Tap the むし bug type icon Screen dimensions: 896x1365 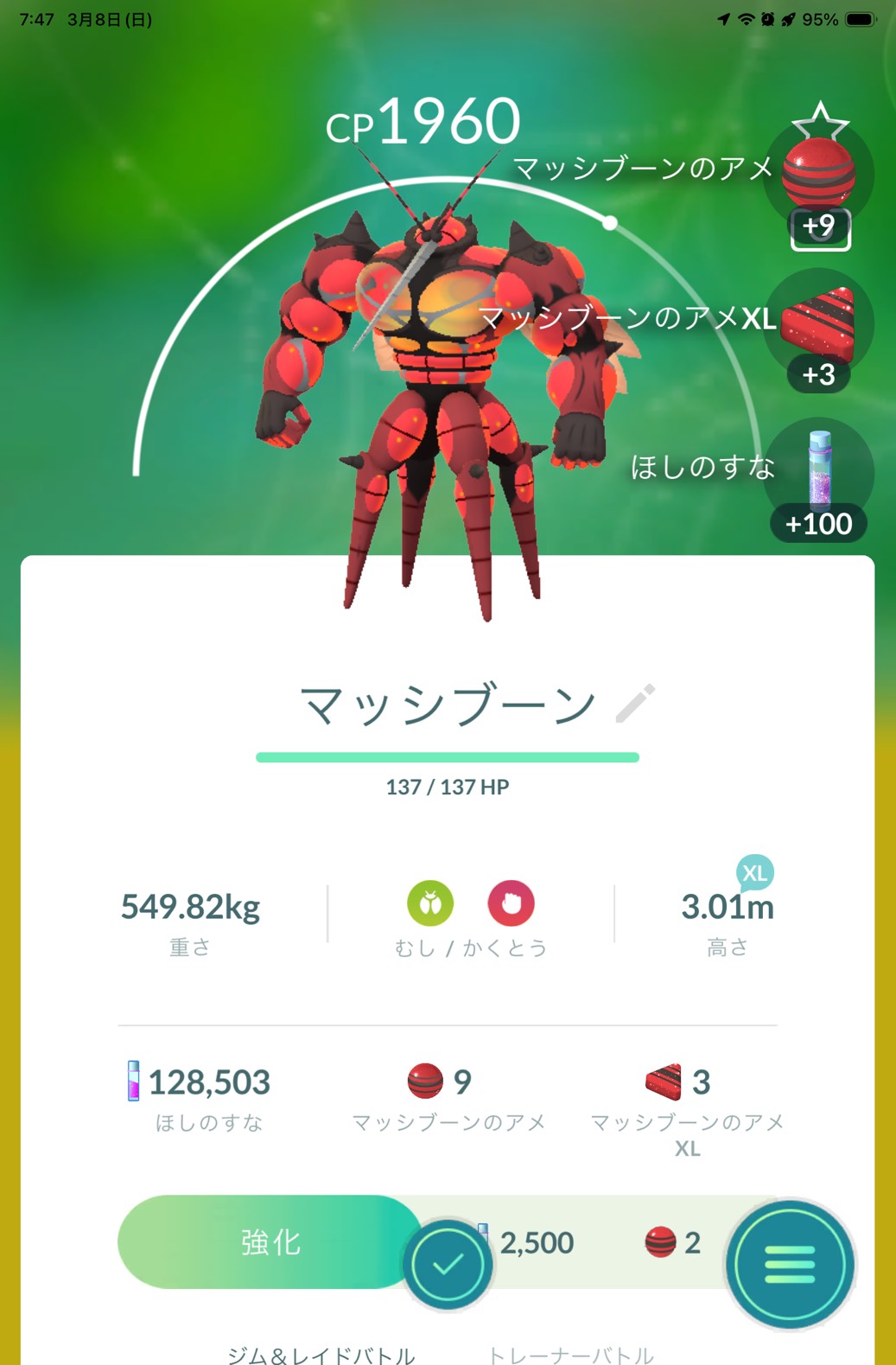[x=430, y=903]
